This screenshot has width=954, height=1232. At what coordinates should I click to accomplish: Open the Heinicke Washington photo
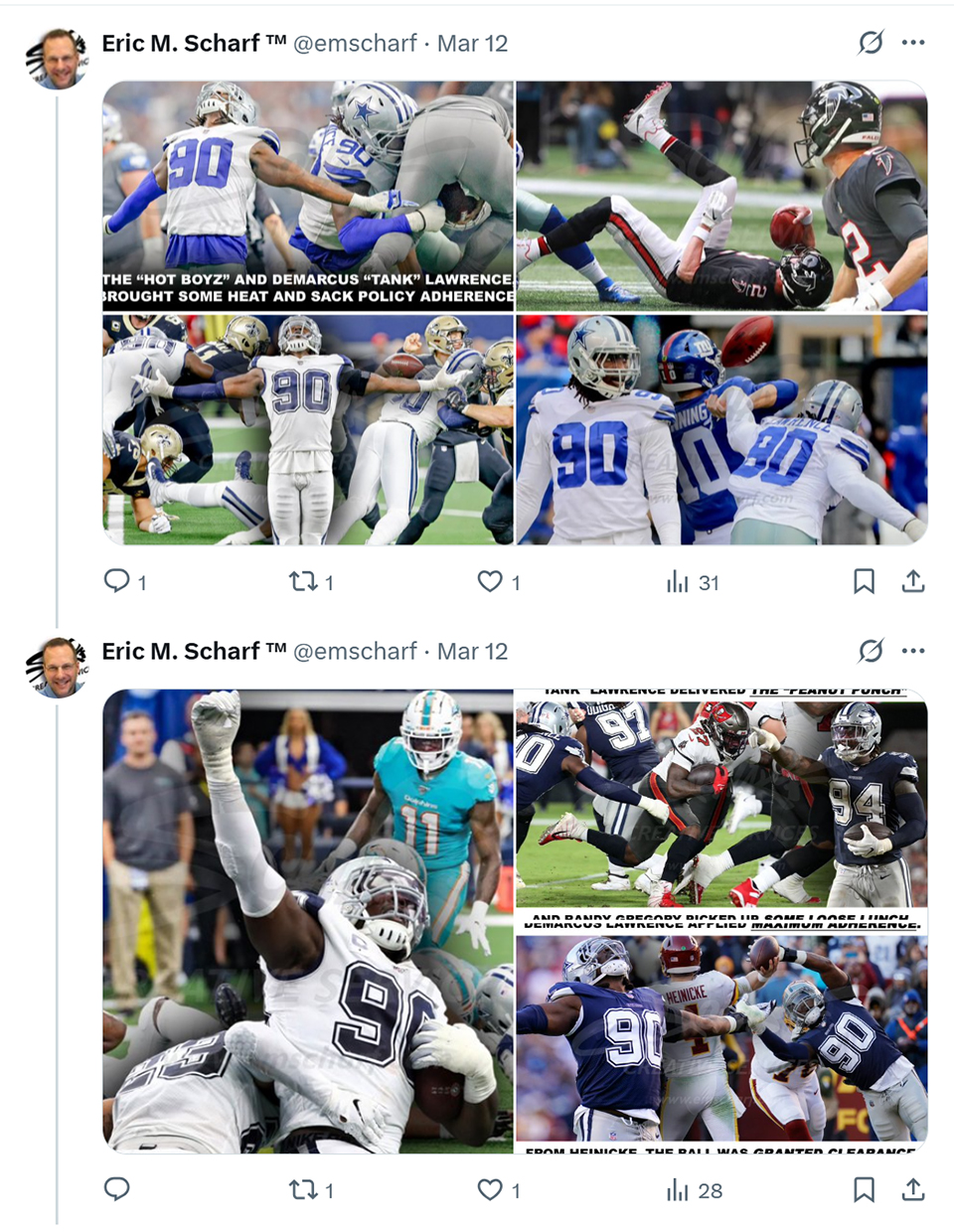[x=721, y=1038]
